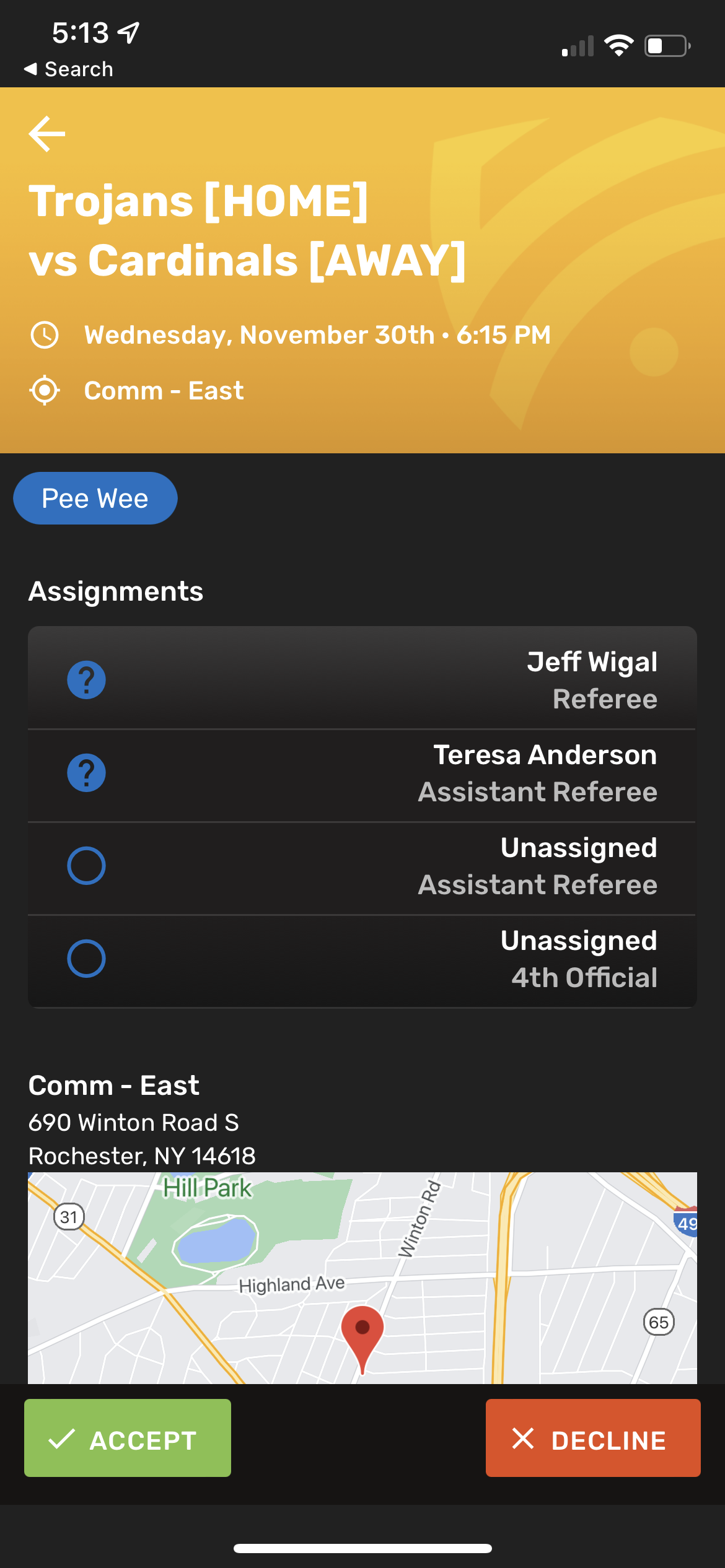The width and height of the screenshot is (725, 1568).
Task: Accept the game assignment
Action: pyautogui.click(x=128, y=1437)
